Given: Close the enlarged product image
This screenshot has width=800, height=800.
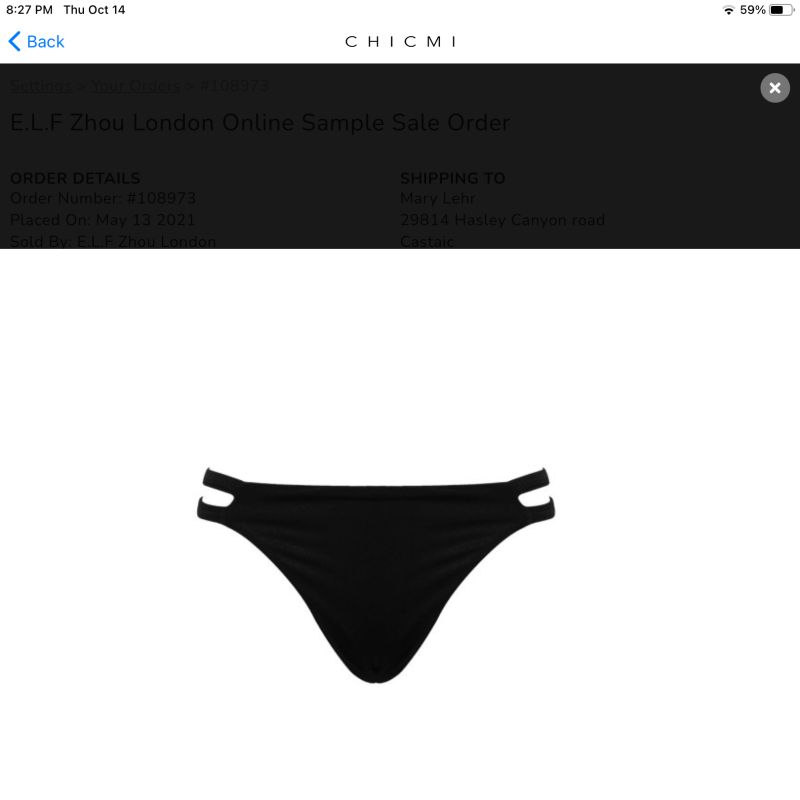Looking at the screenshot, I should coord(774,88).
